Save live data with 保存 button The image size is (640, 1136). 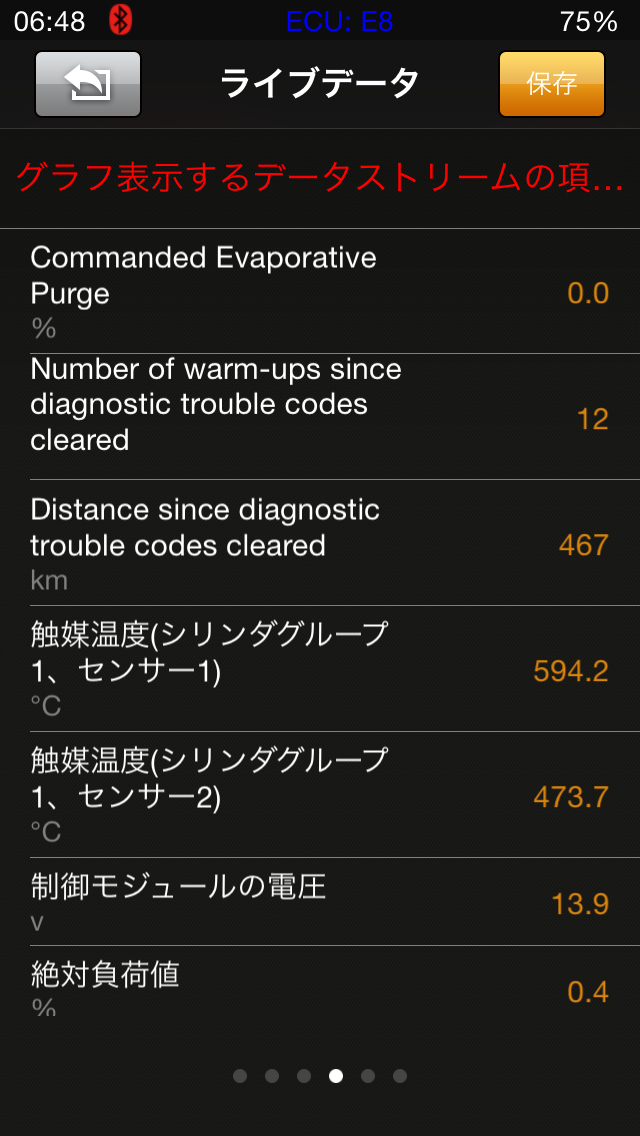tap(551, 84)
